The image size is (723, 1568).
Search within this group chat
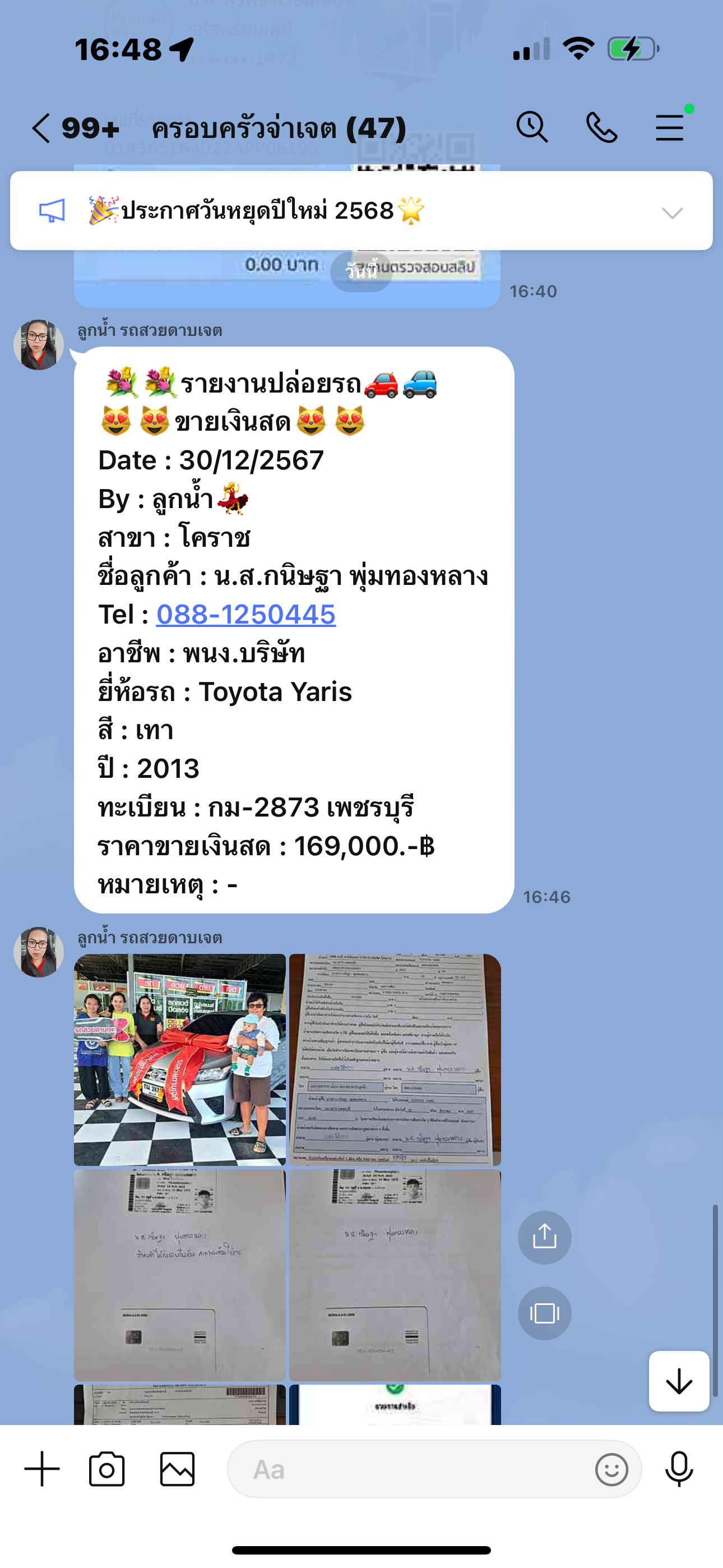(532, 127)
